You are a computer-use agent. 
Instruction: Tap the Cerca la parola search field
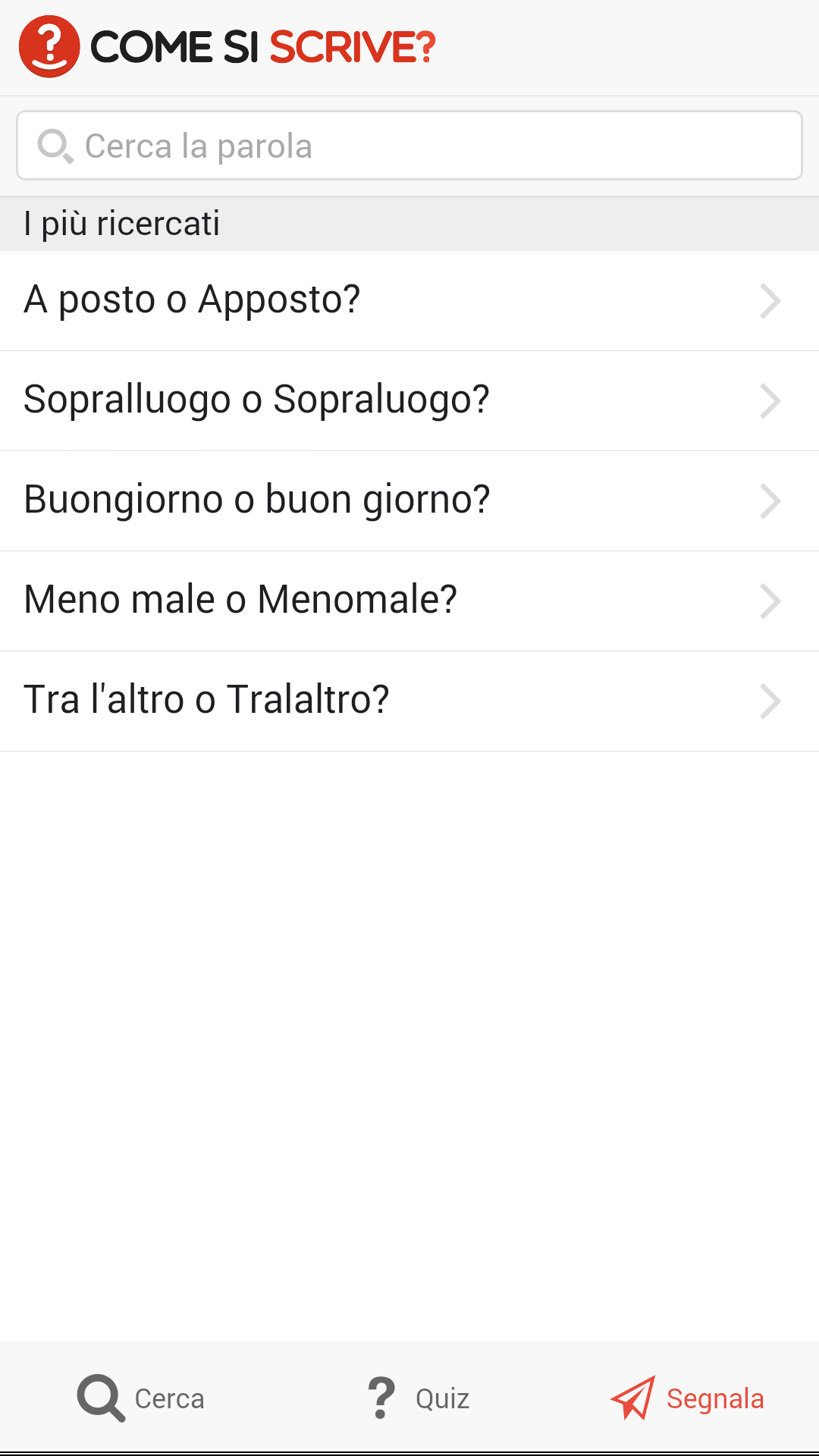click(409, 146)
